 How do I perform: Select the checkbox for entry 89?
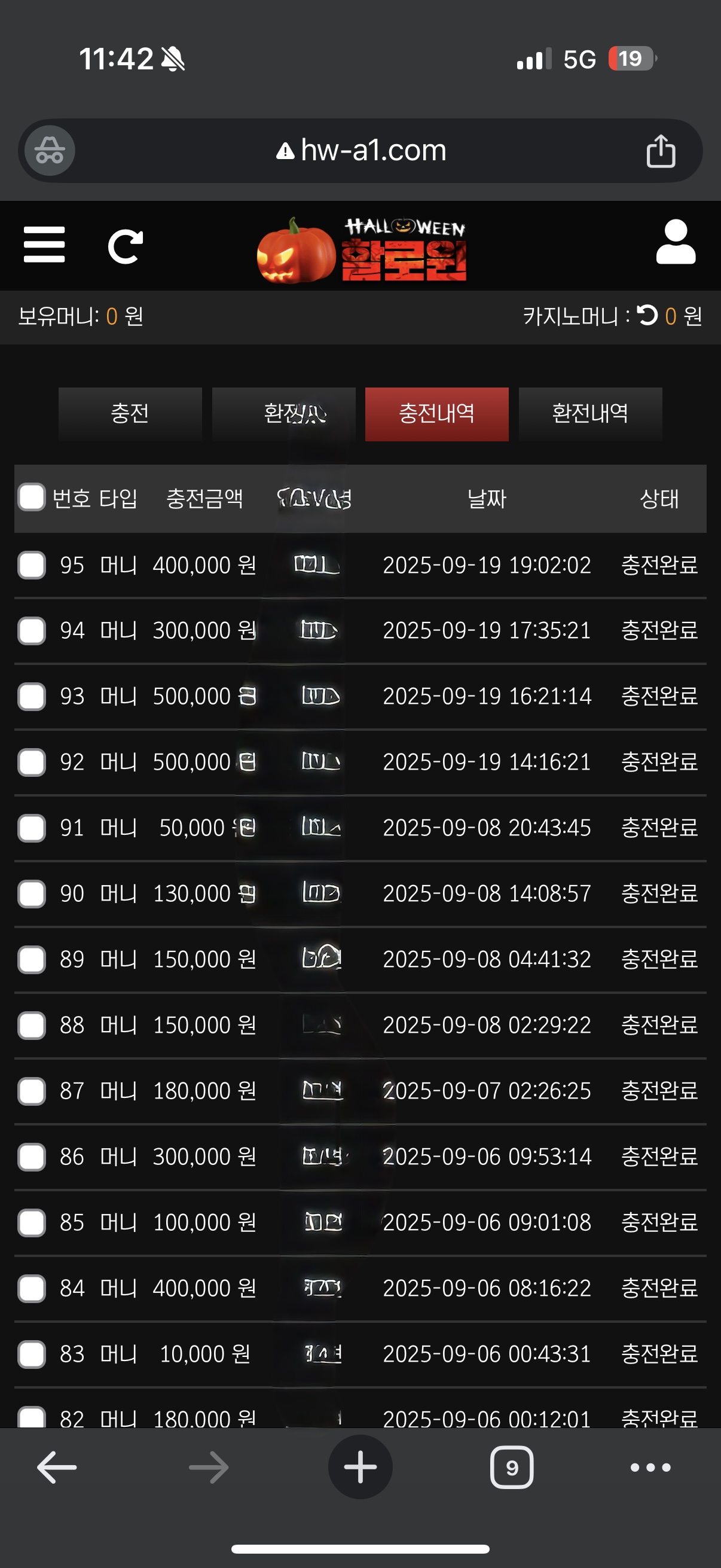click(x=32, y=959)
